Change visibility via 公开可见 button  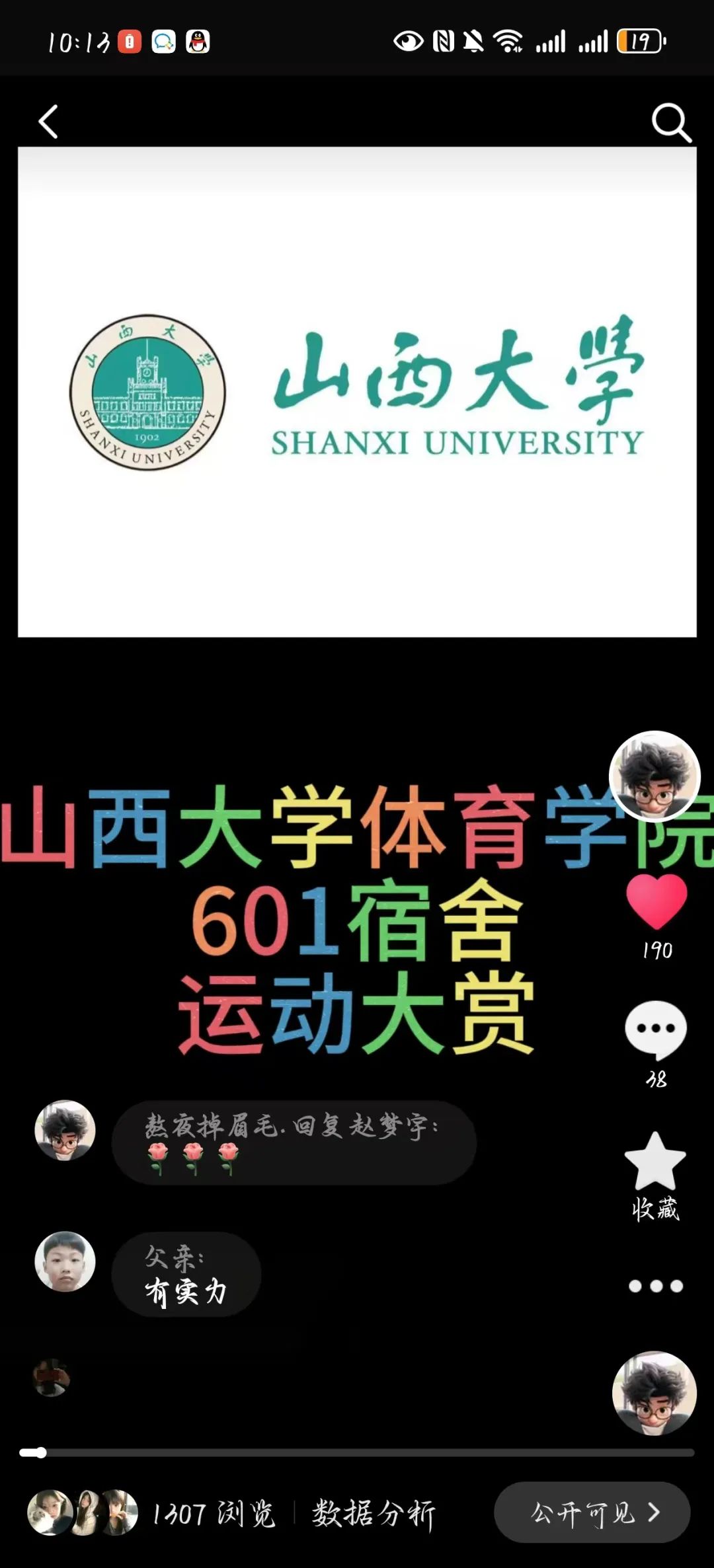click(x=592, y=1512)
